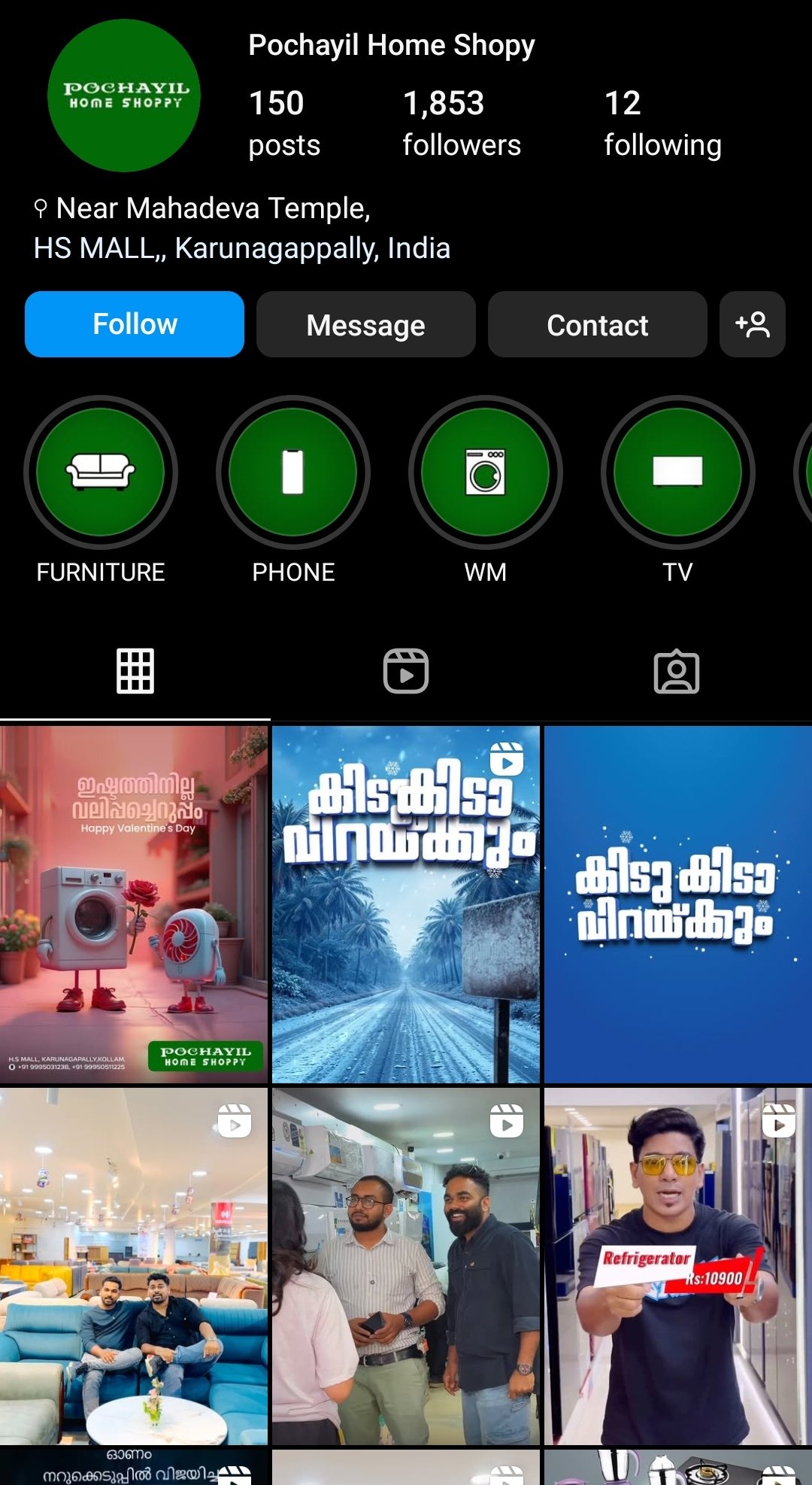Open the reel with men on blue sofa
Image resolution: width=812 pixels, height=1485 pixels.
point(134,1266)
